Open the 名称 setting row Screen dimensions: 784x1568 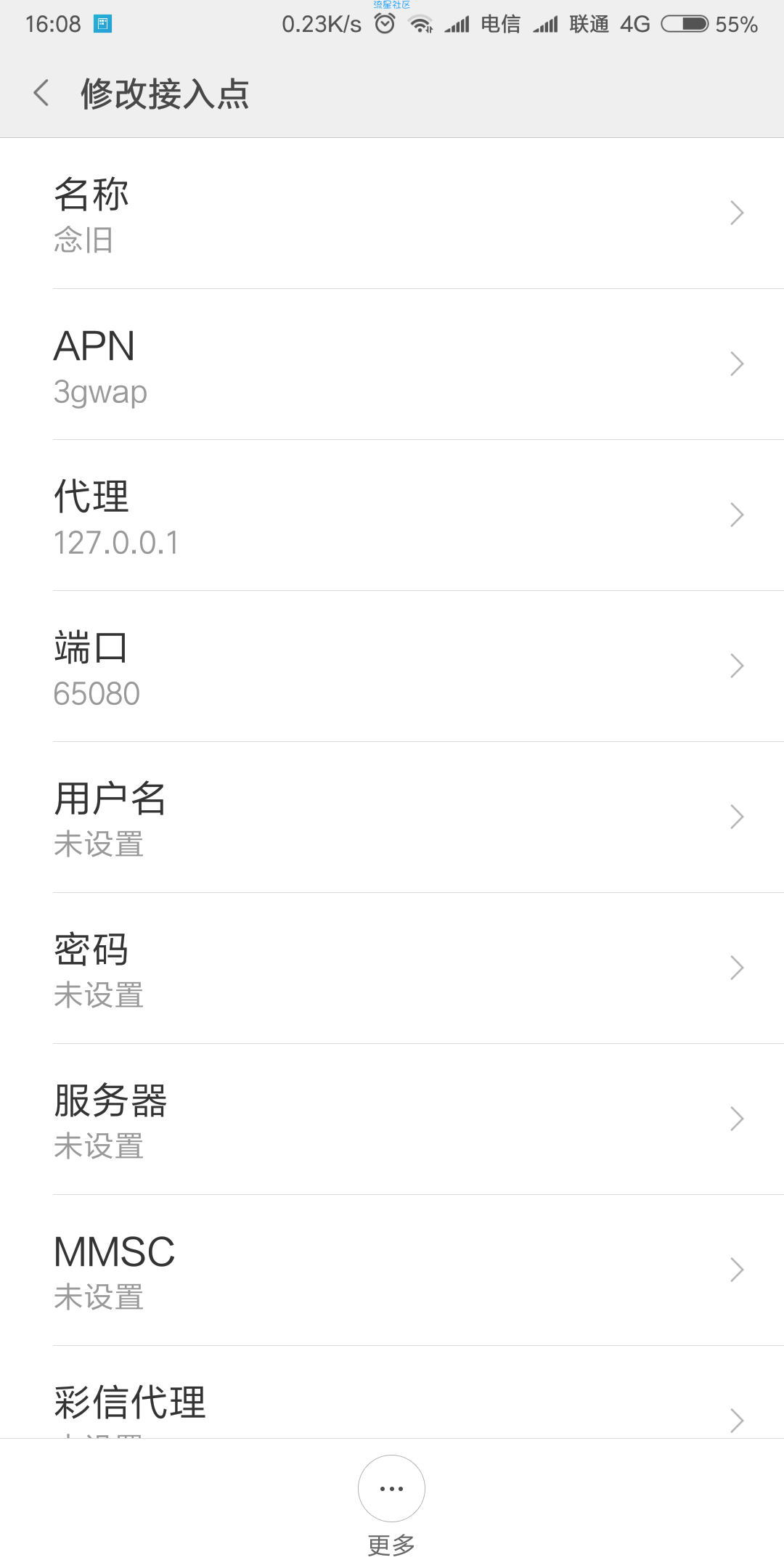point(392,213)
